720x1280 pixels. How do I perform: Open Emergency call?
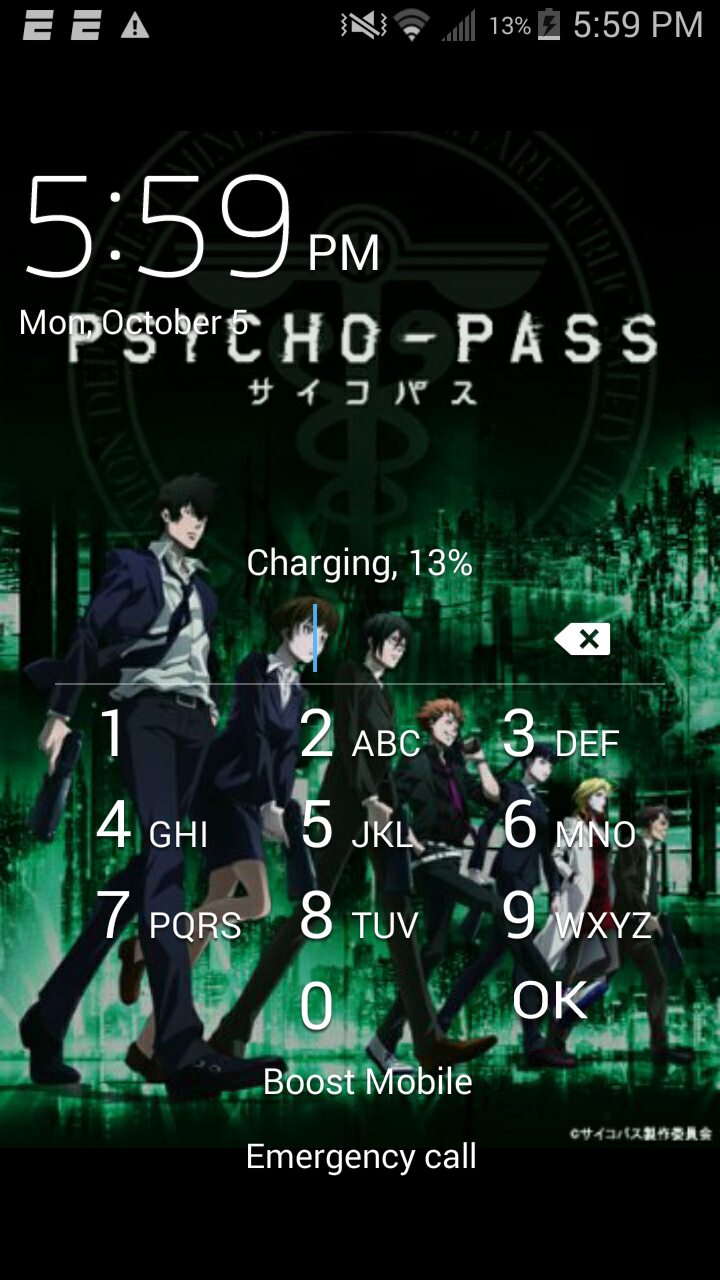[361, 1157]
